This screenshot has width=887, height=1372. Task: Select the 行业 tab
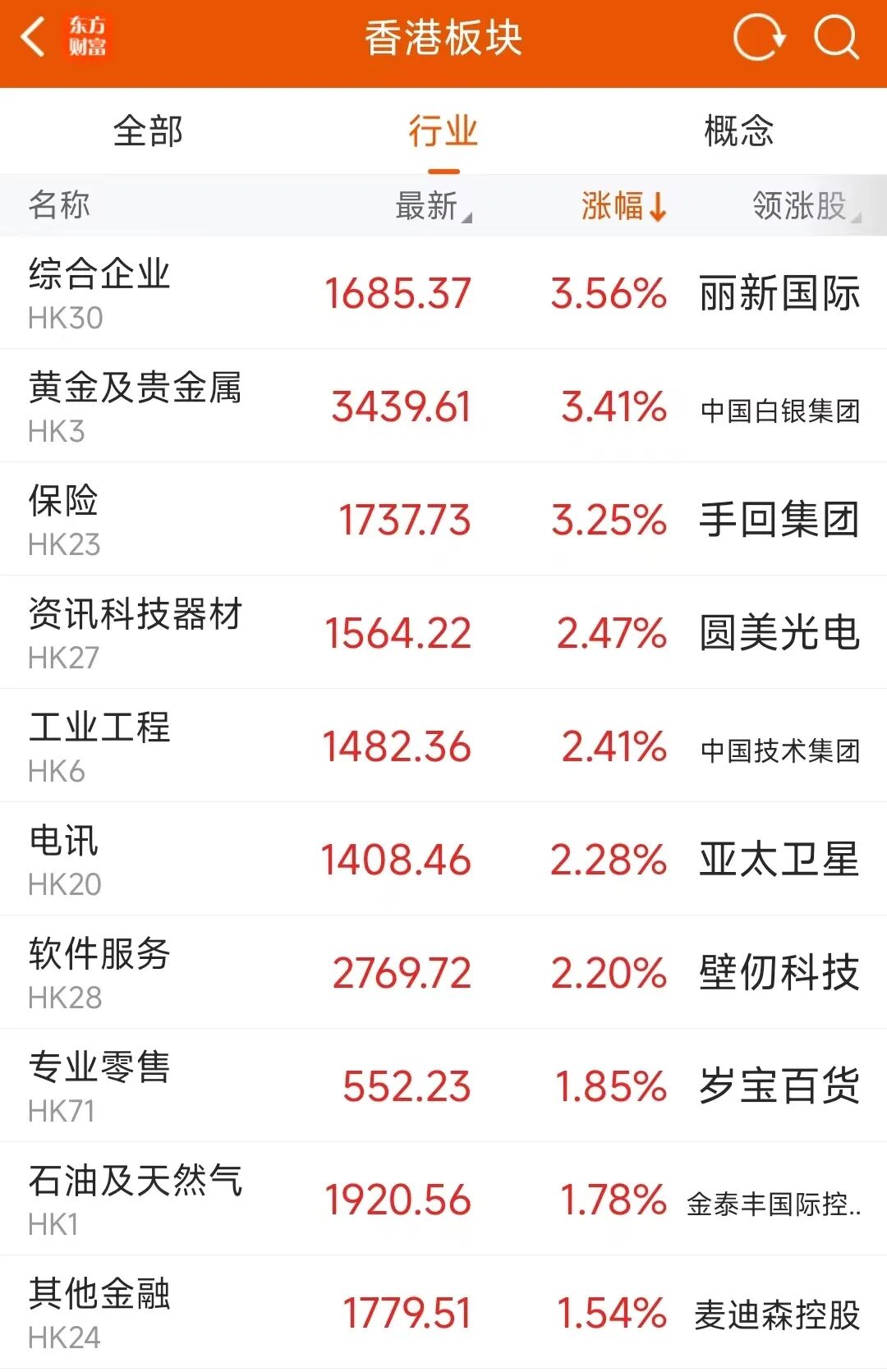point(443,131)
